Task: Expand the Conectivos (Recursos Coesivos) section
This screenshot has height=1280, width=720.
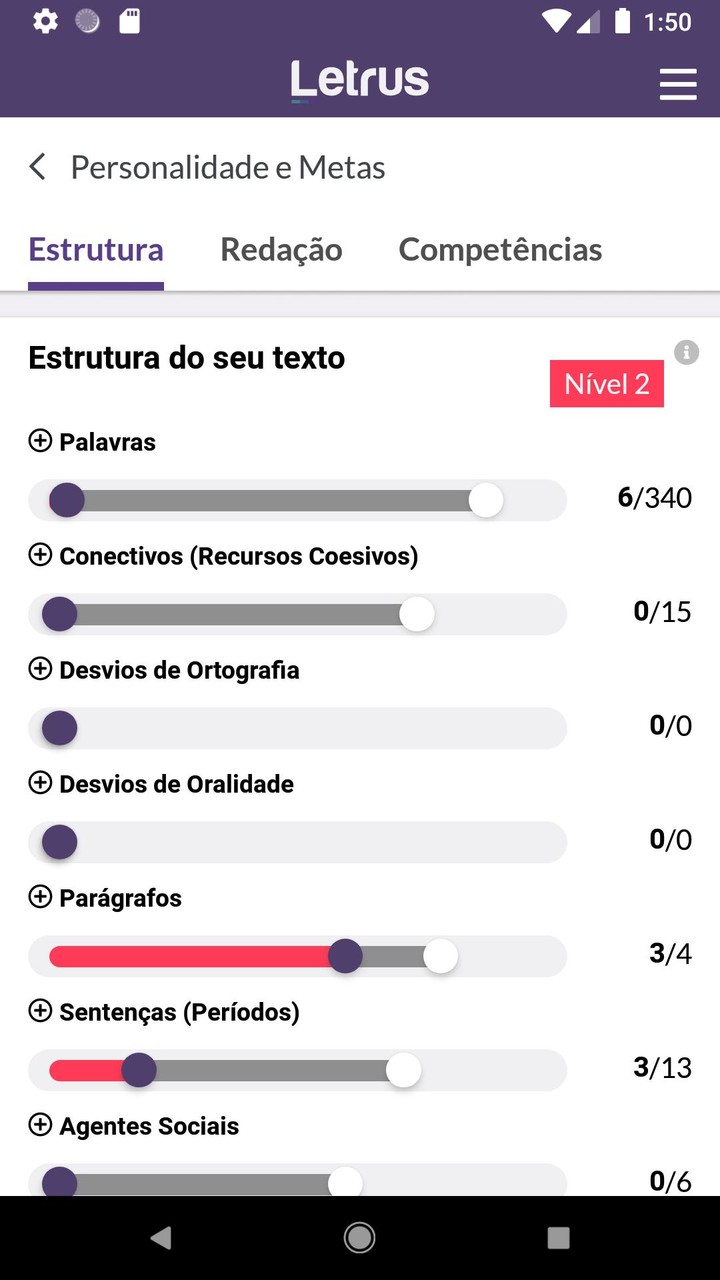Action: pos(40,555)
